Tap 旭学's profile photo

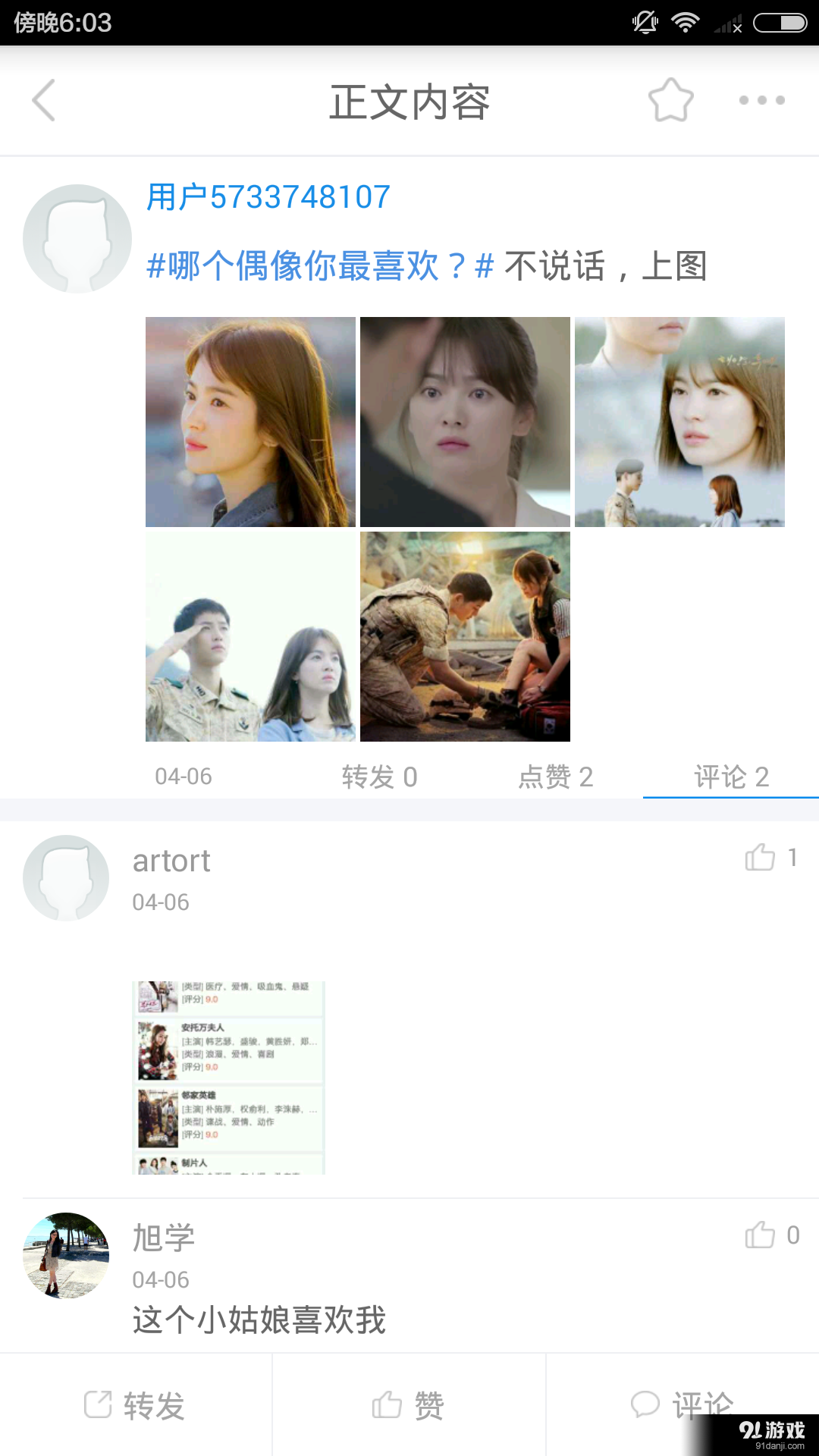click(x=65, y=1255)
